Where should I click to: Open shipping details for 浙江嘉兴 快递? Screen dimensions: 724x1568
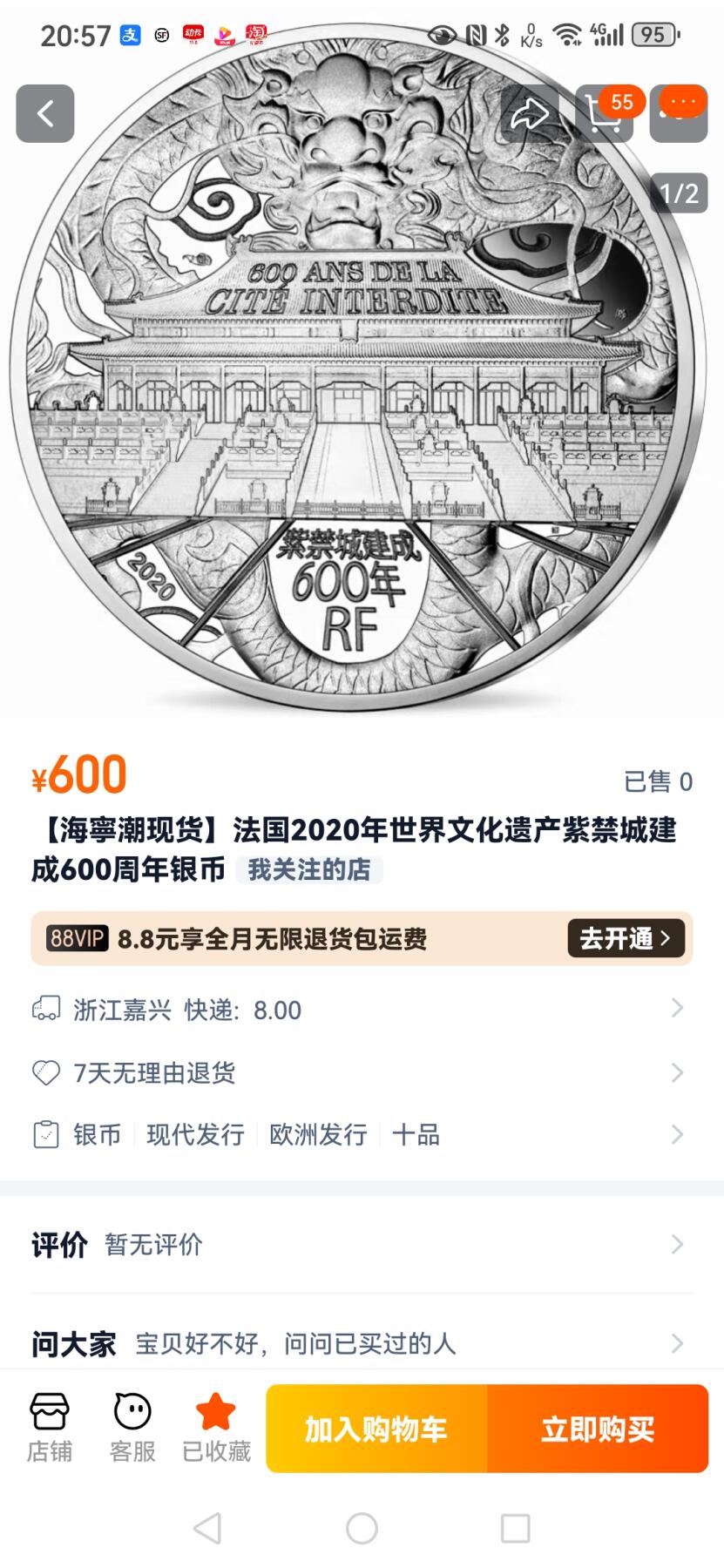coord(362,1010)
